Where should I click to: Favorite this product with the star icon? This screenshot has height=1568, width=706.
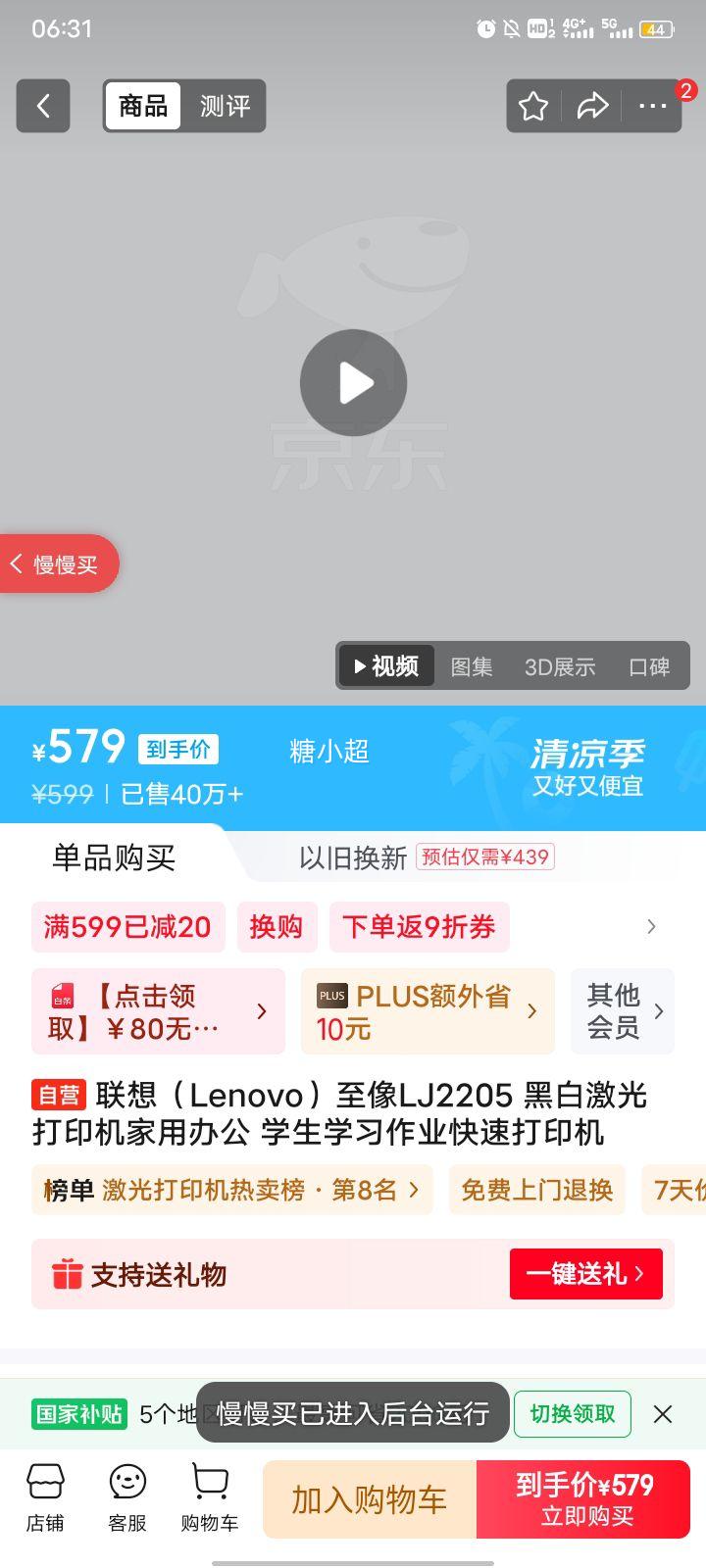click(533, 106)
